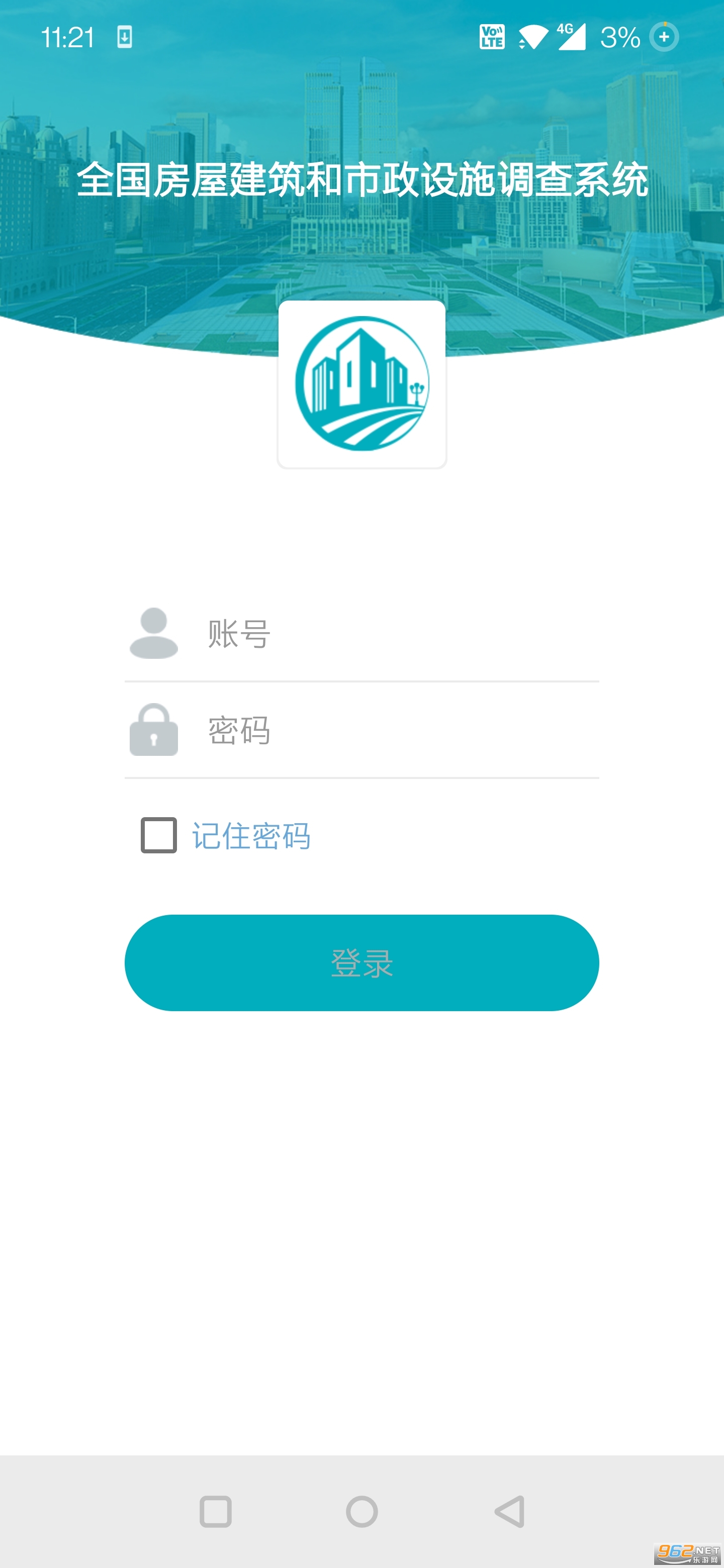
Task: Go back using system back button
Action: tap(509, 1511)
